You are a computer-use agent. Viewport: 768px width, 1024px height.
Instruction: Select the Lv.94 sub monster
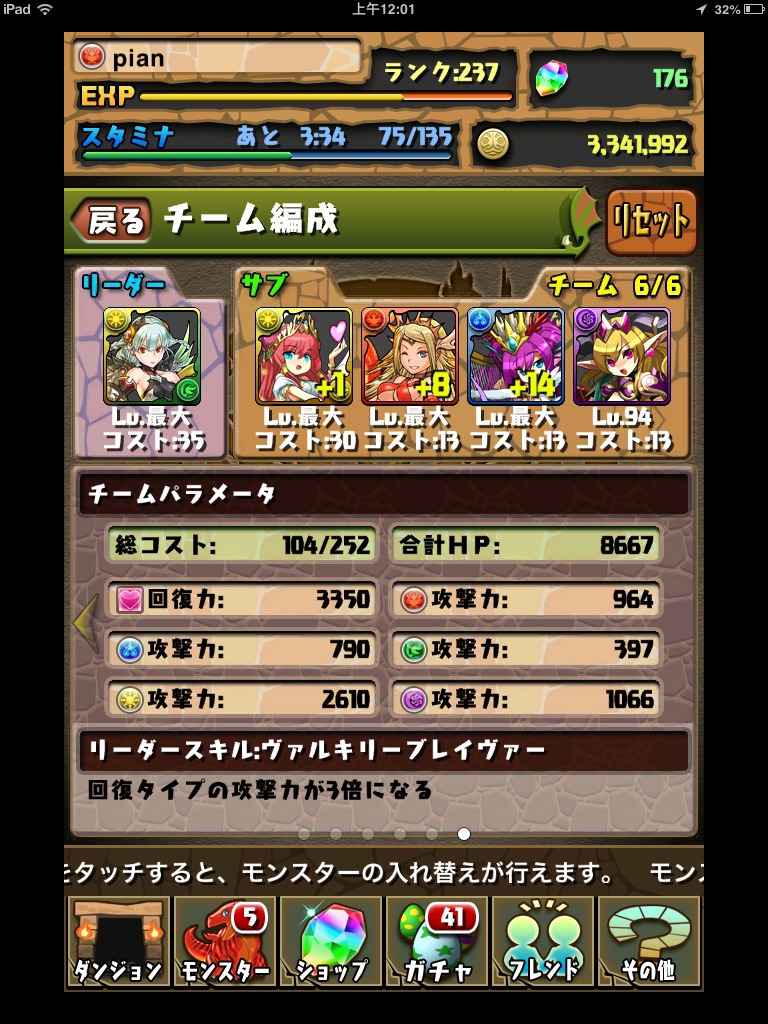tap(622, 356)
